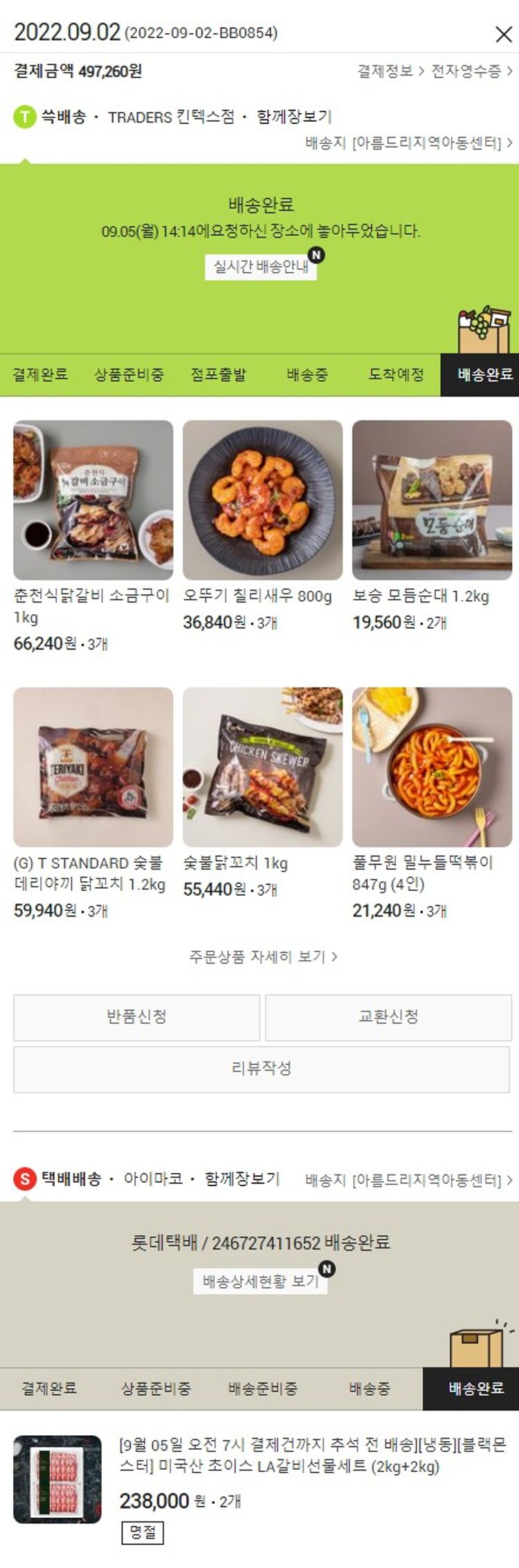Open 보승 모듬순대 1.2kg product
Screen dimensions: 519x1568
pos(432,500)
